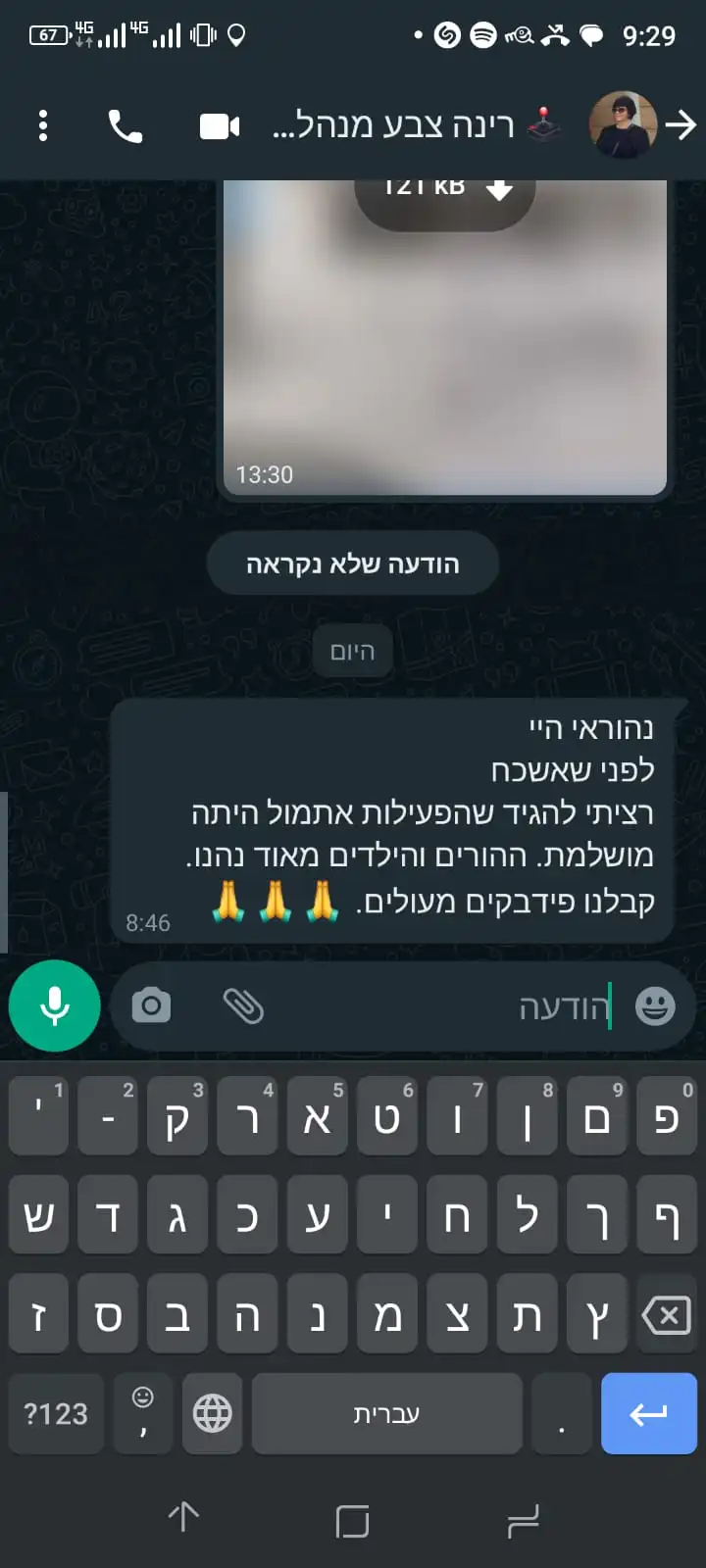This screenshot has width=706, height=1568.
Task: Open the emoji picker in message bar
Action: point(654,1005)
